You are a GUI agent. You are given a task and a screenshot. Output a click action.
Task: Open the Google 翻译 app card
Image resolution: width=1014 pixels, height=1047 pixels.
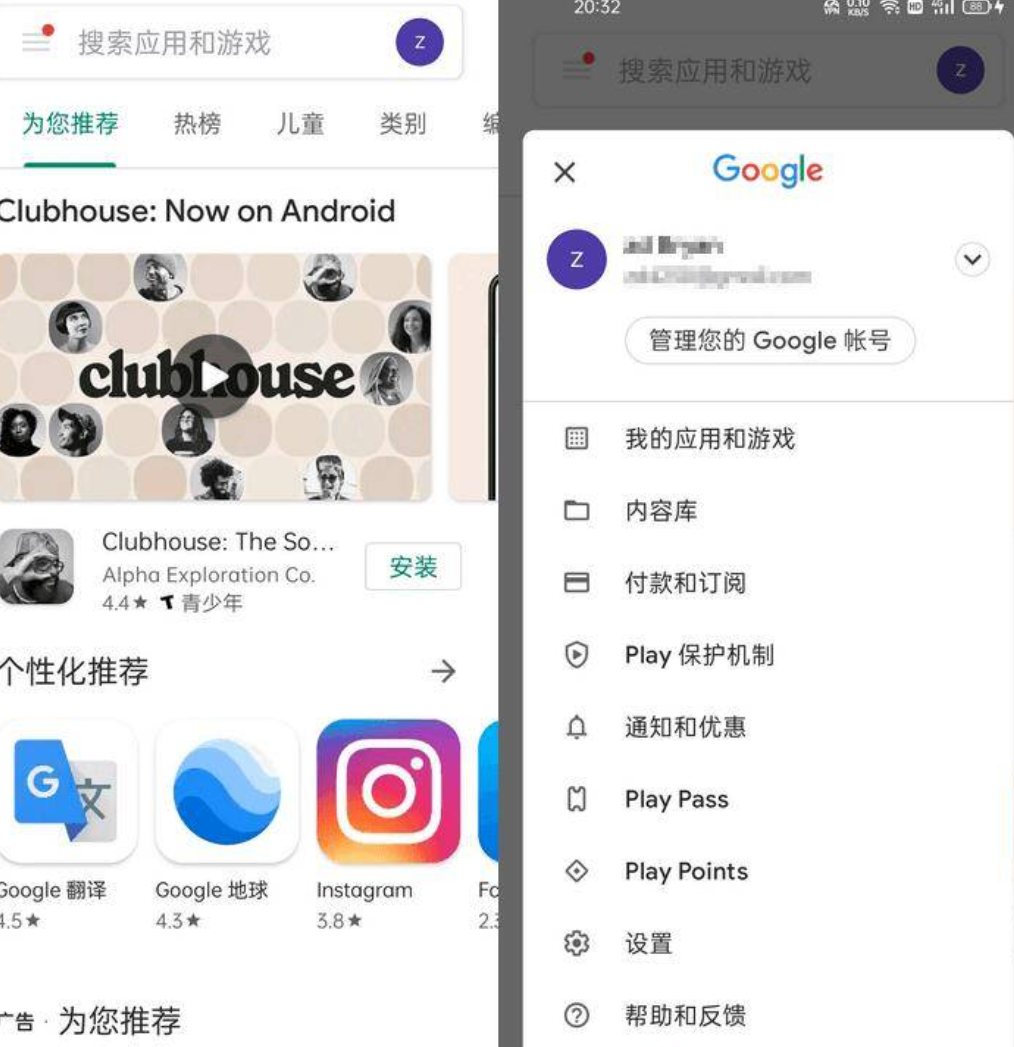(x=67, y=792)
